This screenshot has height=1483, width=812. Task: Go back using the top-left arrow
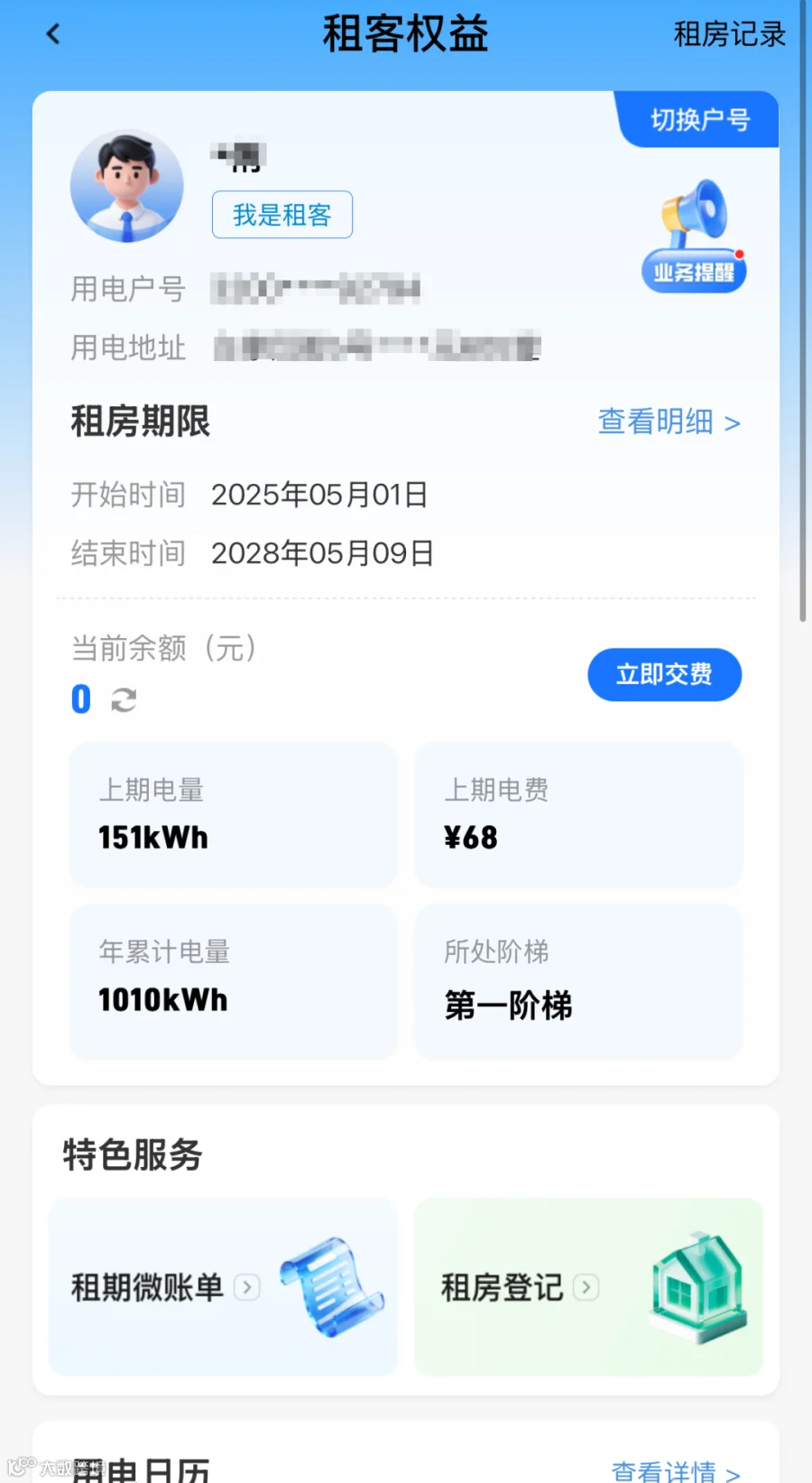pyautogui.click(x=53, y=34)
